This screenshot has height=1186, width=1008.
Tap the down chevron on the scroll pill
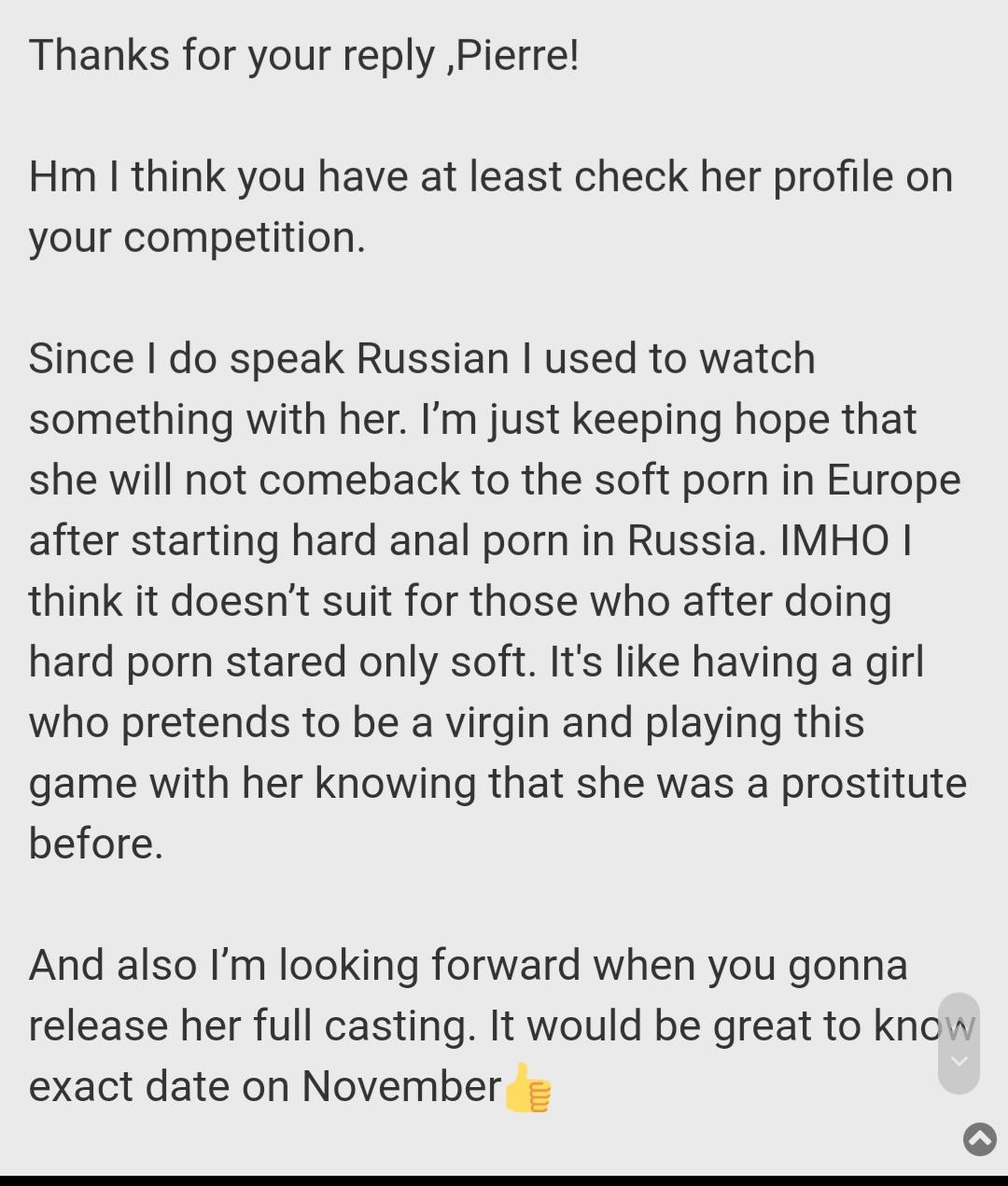[959, 1062]
